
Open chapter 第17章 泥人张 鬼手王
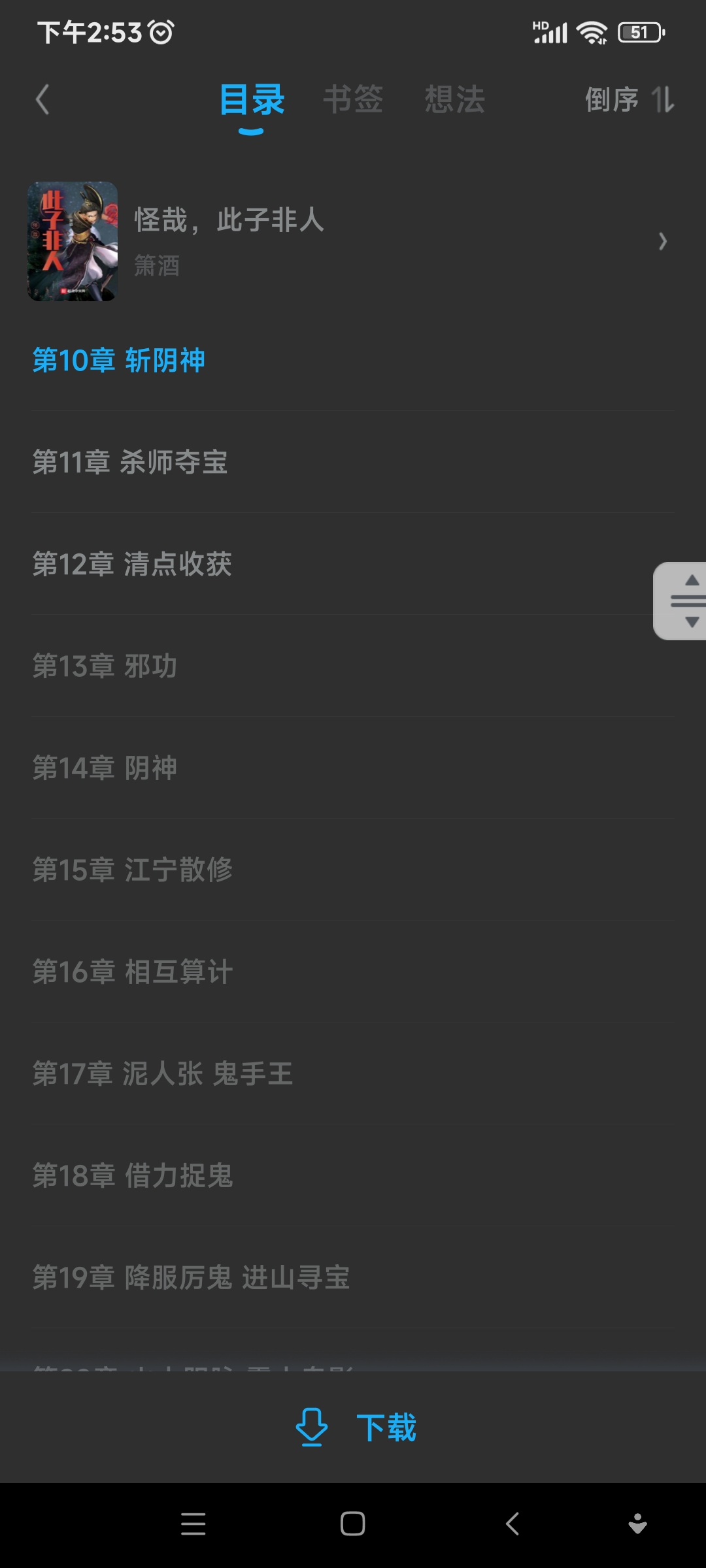point(353,1074)
